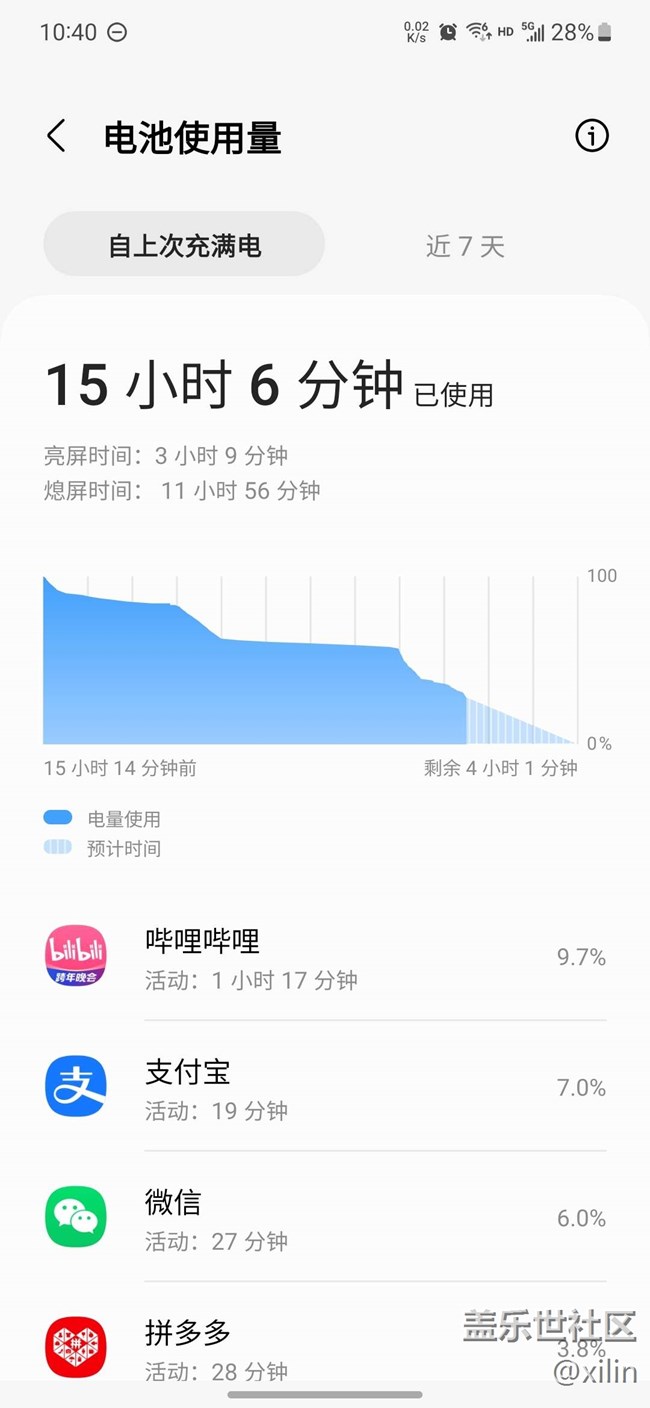Screen dimensions: 650x1408
Task: Open the battery usage info icon
Action: click(591, 136)
